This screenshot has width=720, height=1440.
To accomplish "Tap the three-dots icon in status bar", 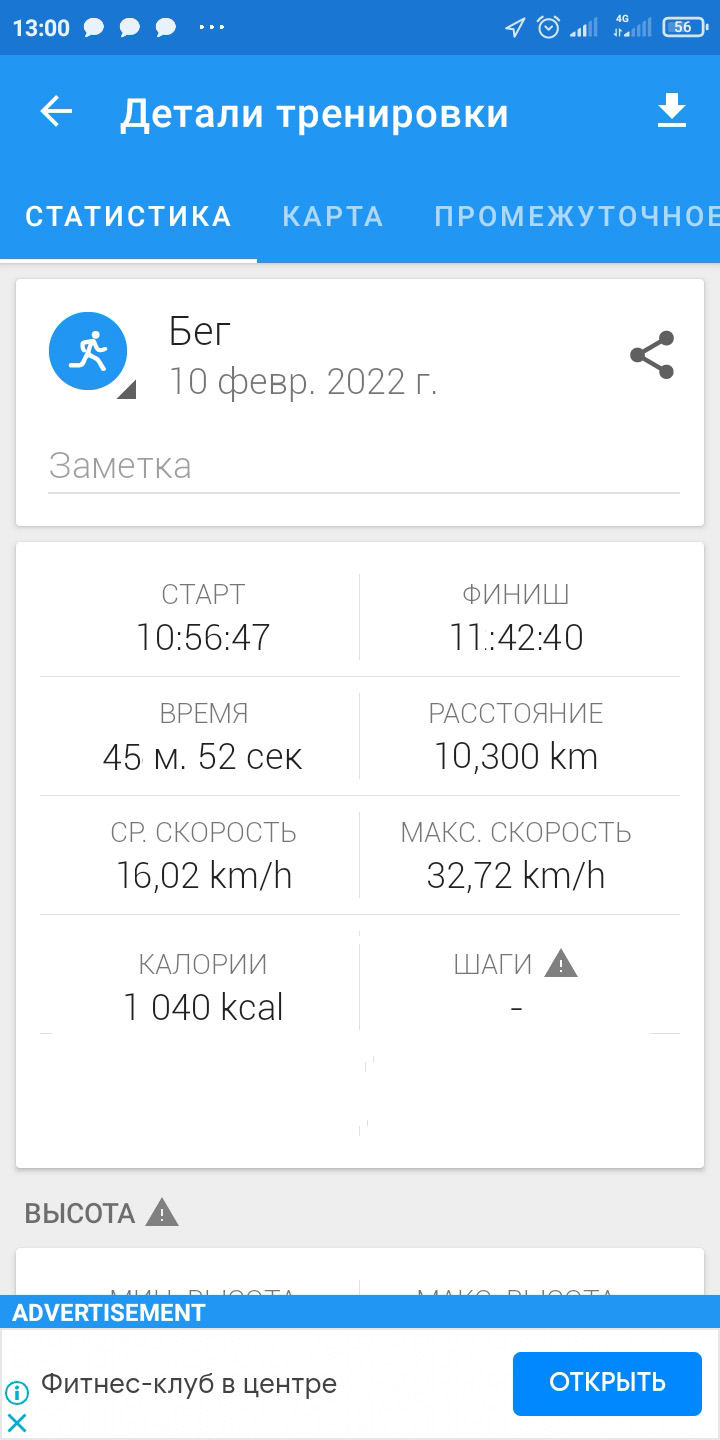I will pos(210,27).
